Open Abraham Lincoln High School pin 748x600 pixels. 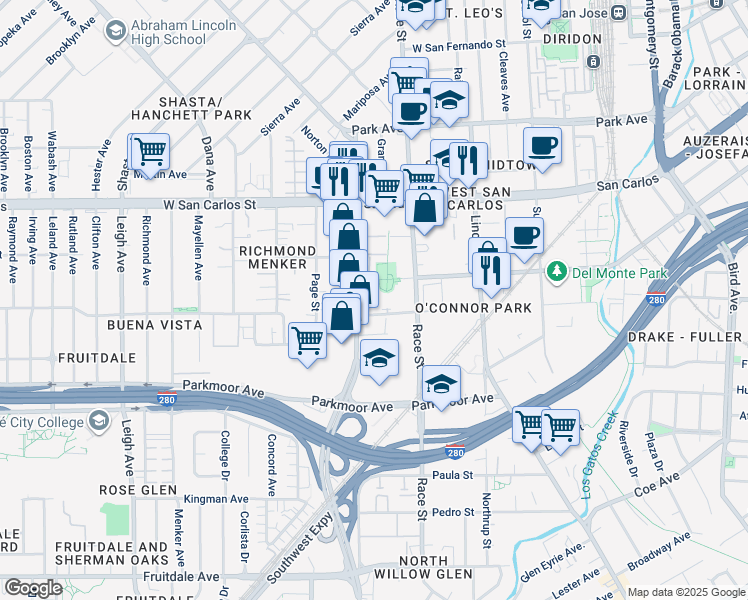tap(115, 34)
